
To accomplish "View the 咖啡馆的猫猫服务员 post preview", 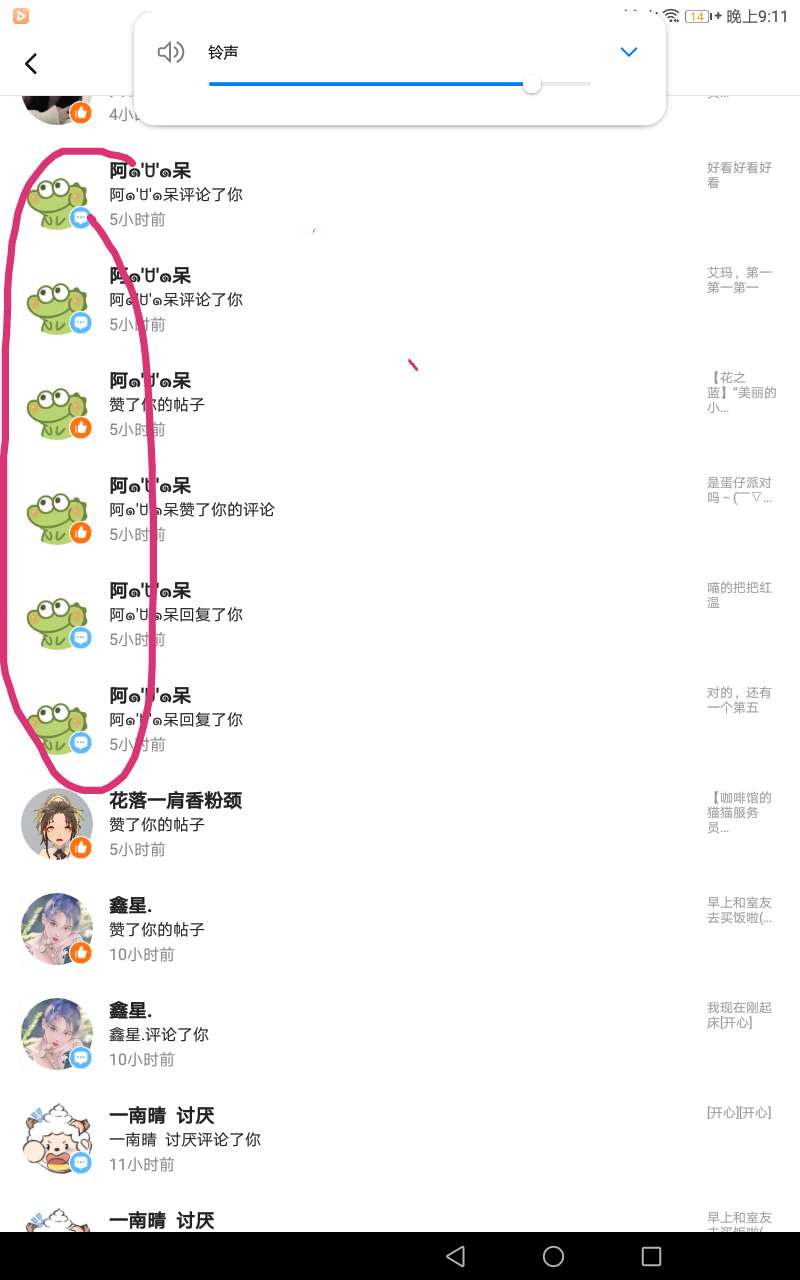I will point(739,812).
